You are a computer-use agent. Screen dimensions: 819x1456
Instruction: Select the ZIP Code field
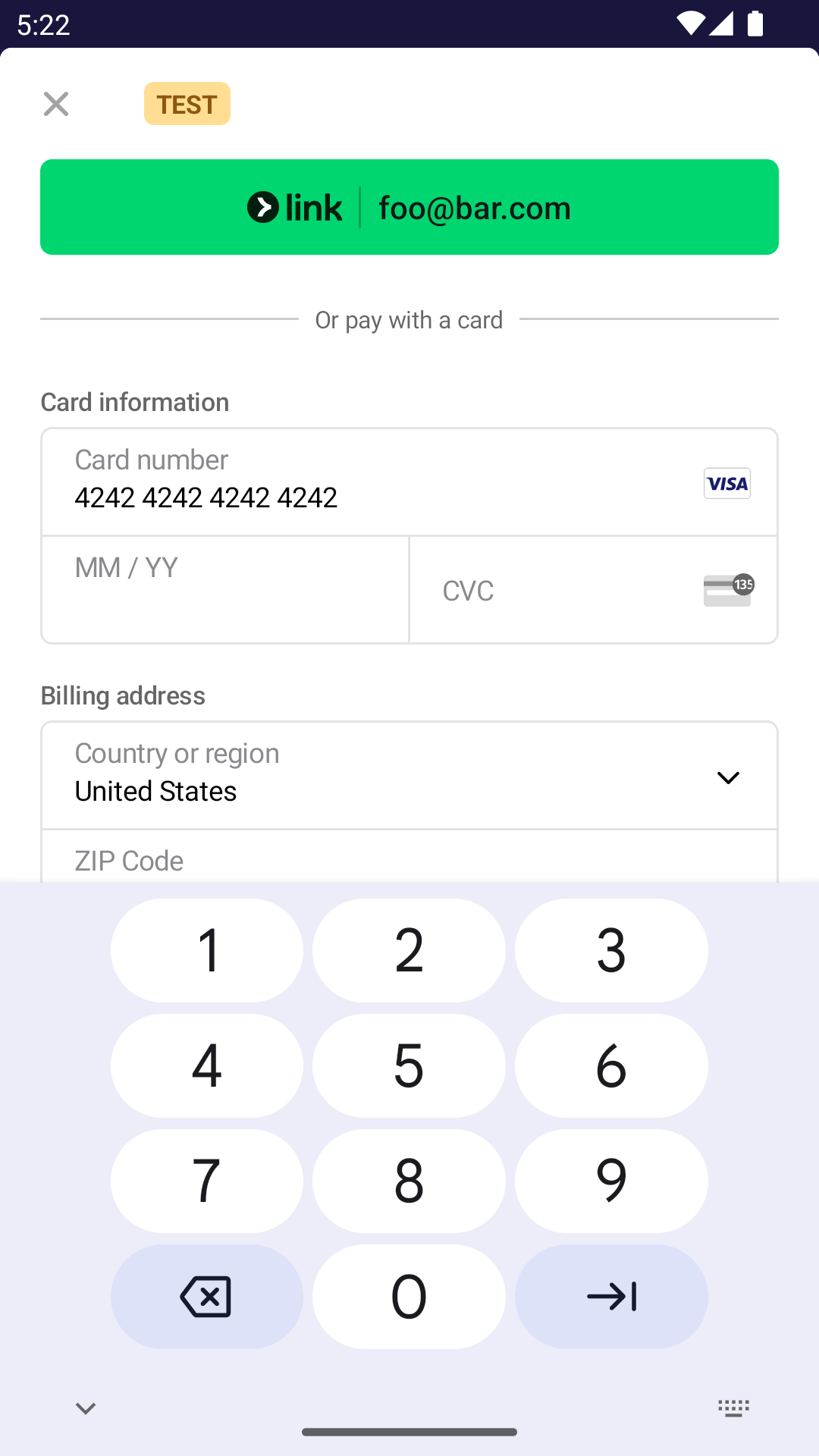pos(409,861)
